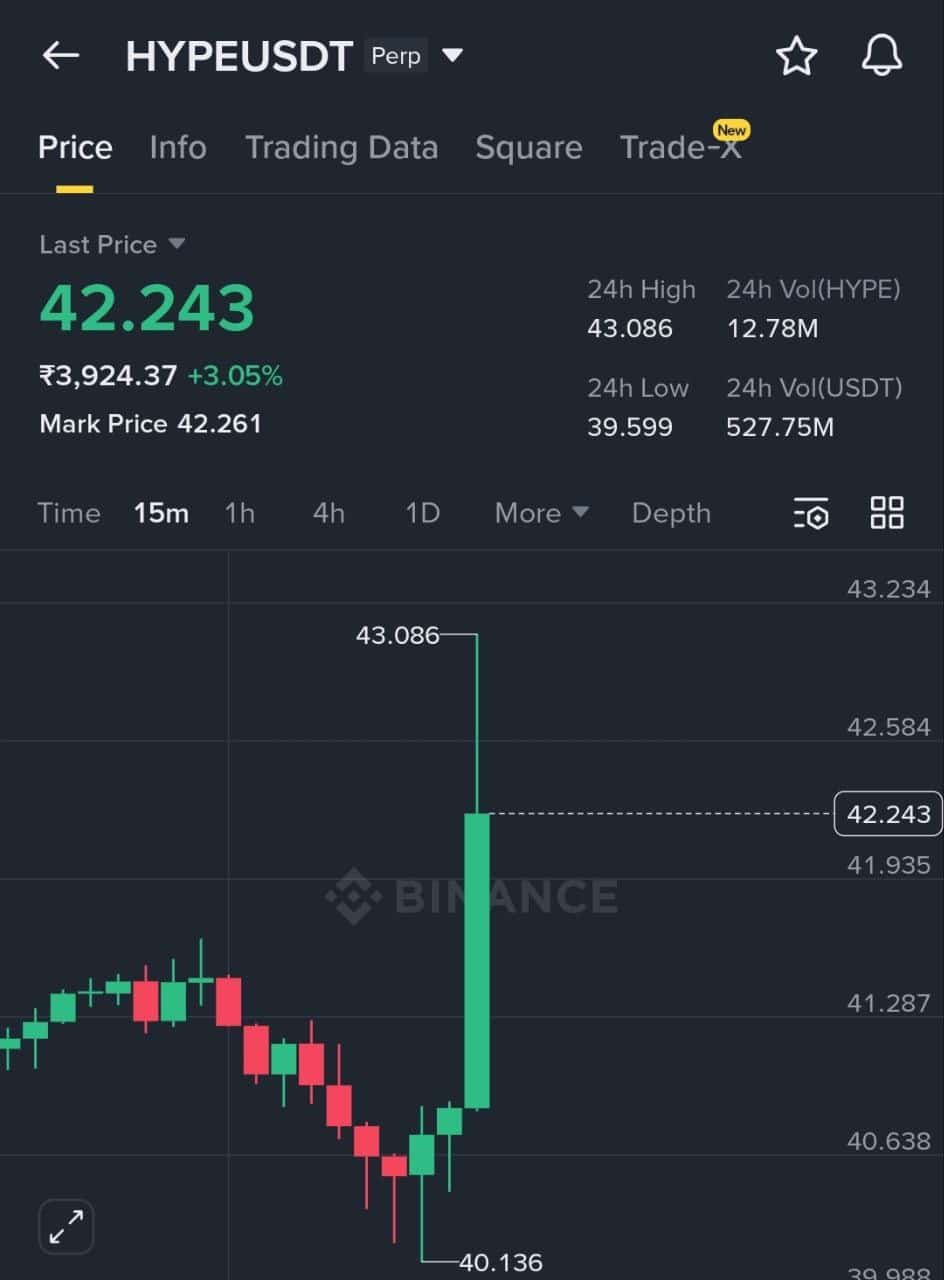This screenshot has height=1280, width=944.
Task: Add HYPEUSDT to favorites via star icon
Action: click(797, 56)
